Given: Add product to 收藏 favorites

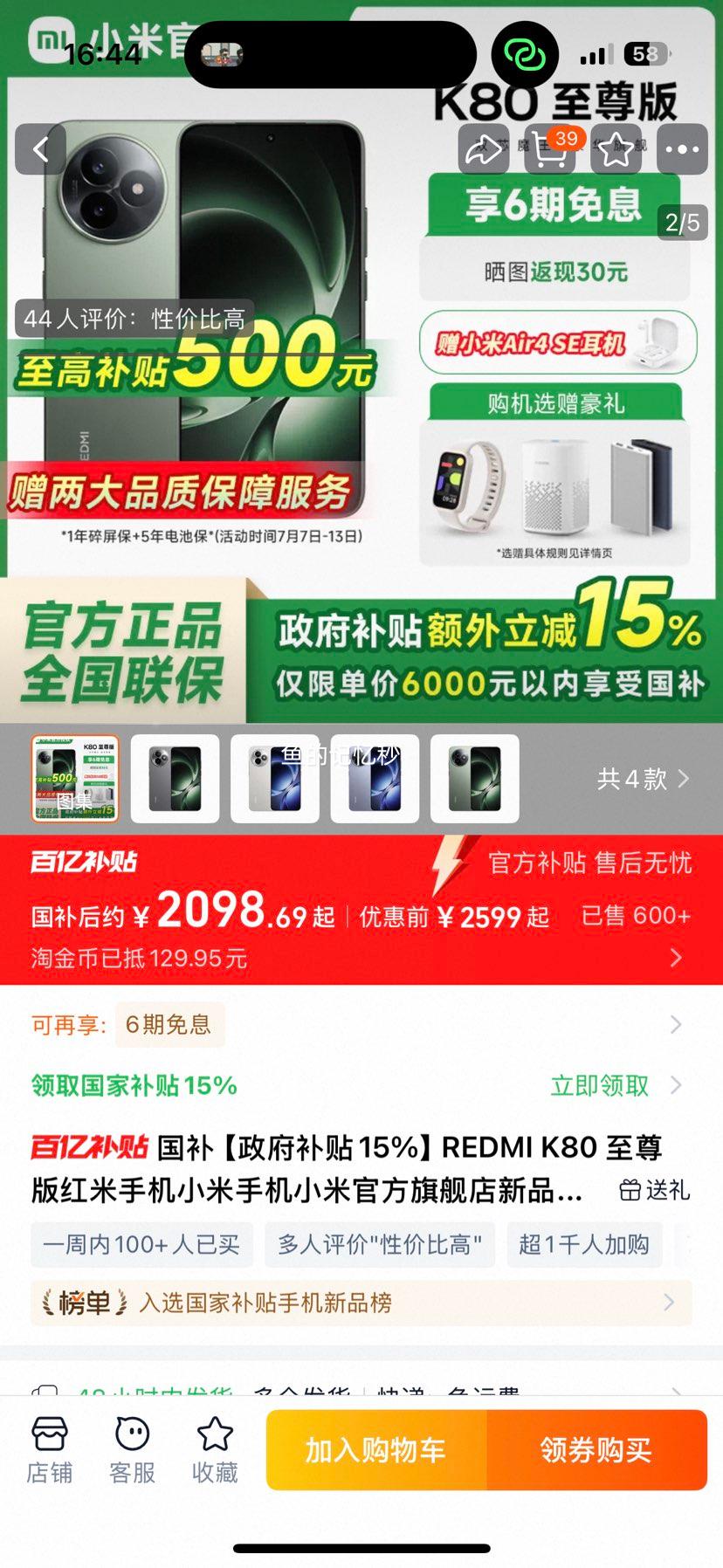Looking at the screenshot, I should click(x=215, y=1450).
